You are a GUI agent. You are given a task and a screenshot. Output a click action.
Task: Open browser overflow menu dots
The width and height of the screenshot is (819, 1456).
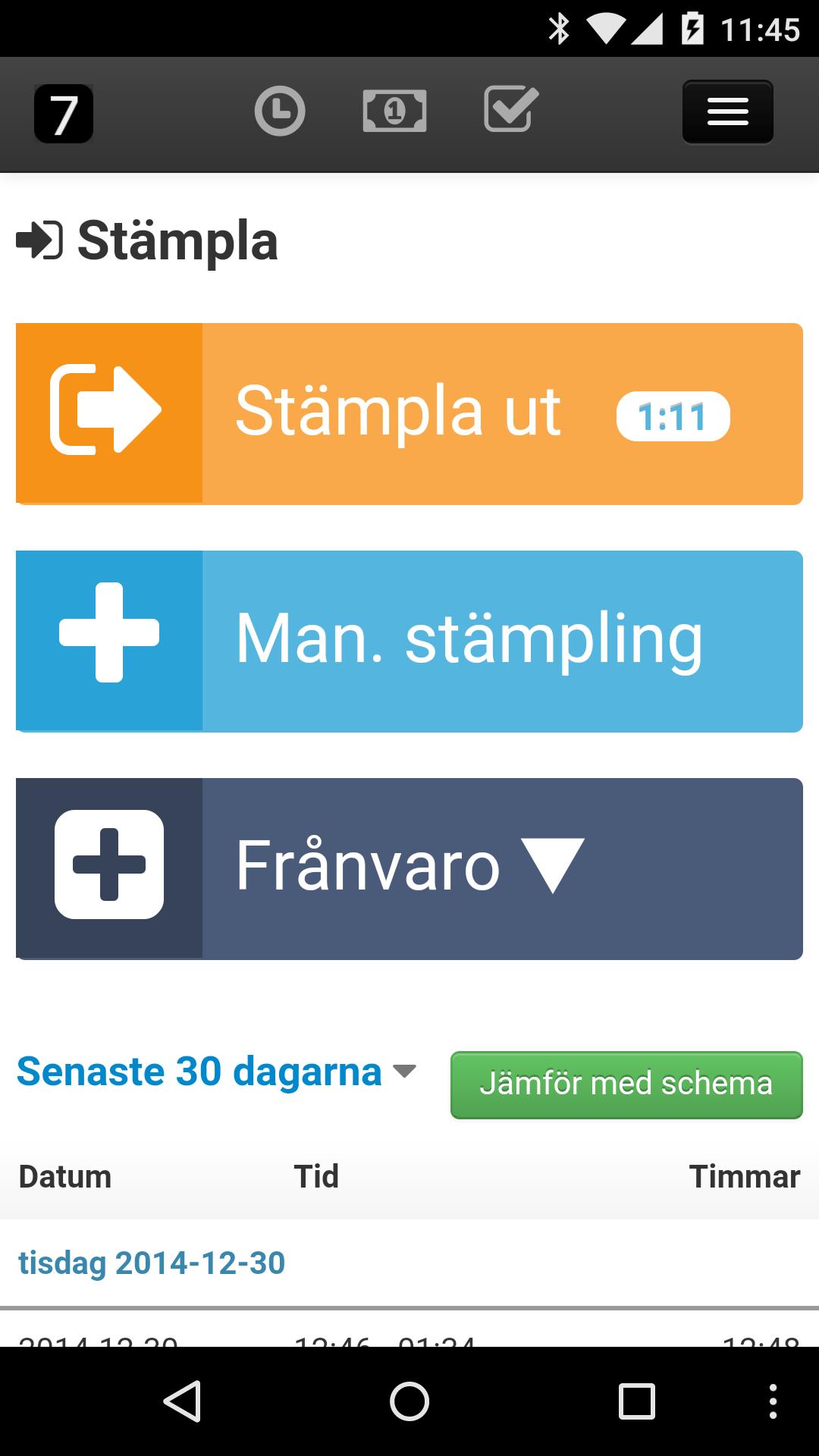tap(773, 1401)
